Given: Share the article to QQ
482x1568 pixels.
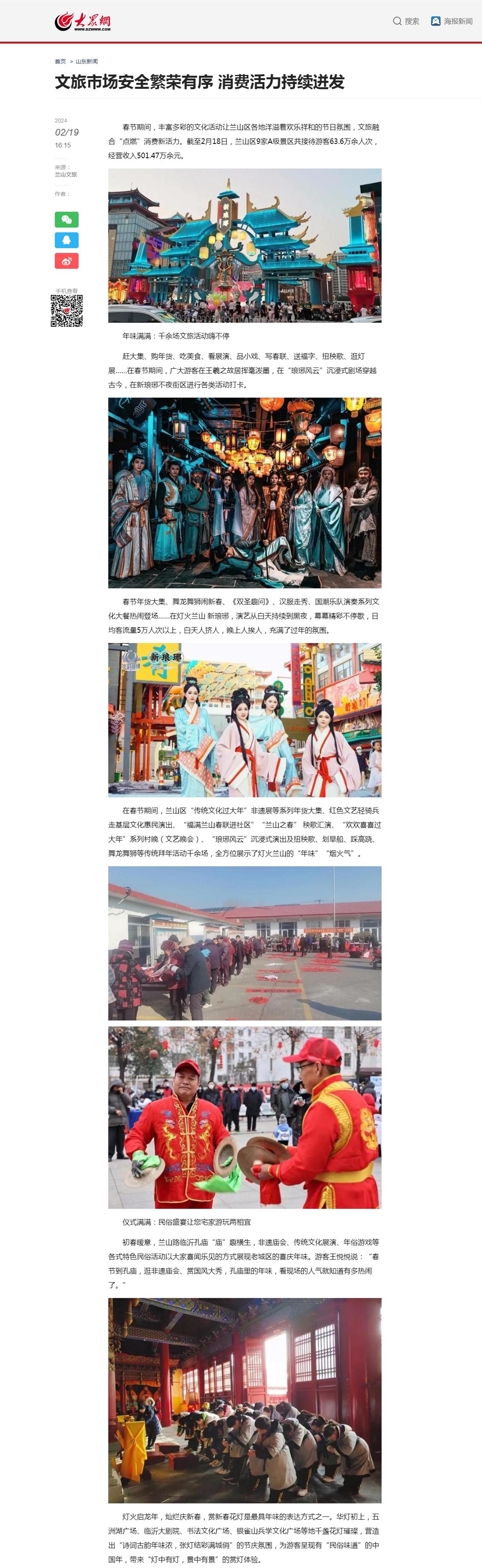Looking at the screenshot, I should [67, 240].
